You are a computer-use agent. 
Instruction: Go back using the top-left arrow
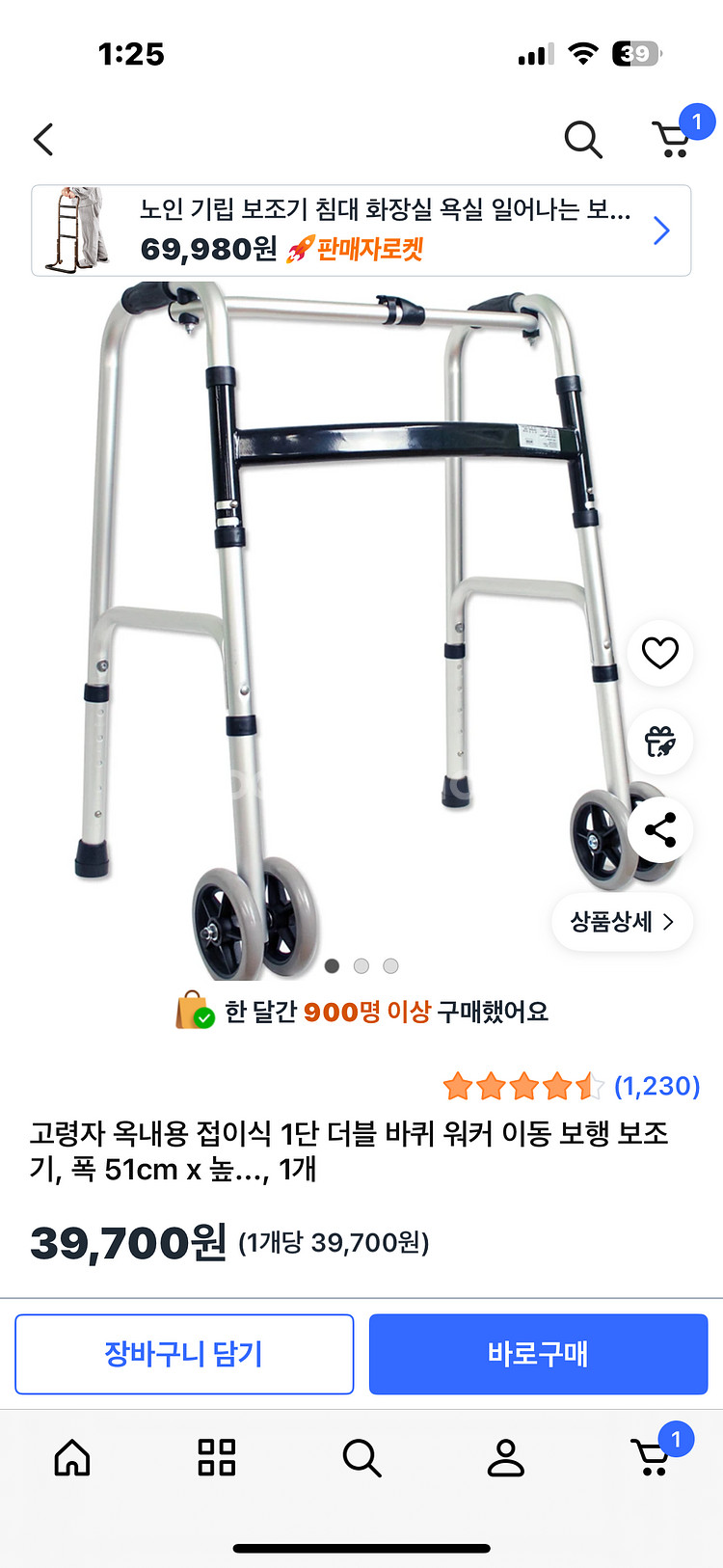click(43, 140)
